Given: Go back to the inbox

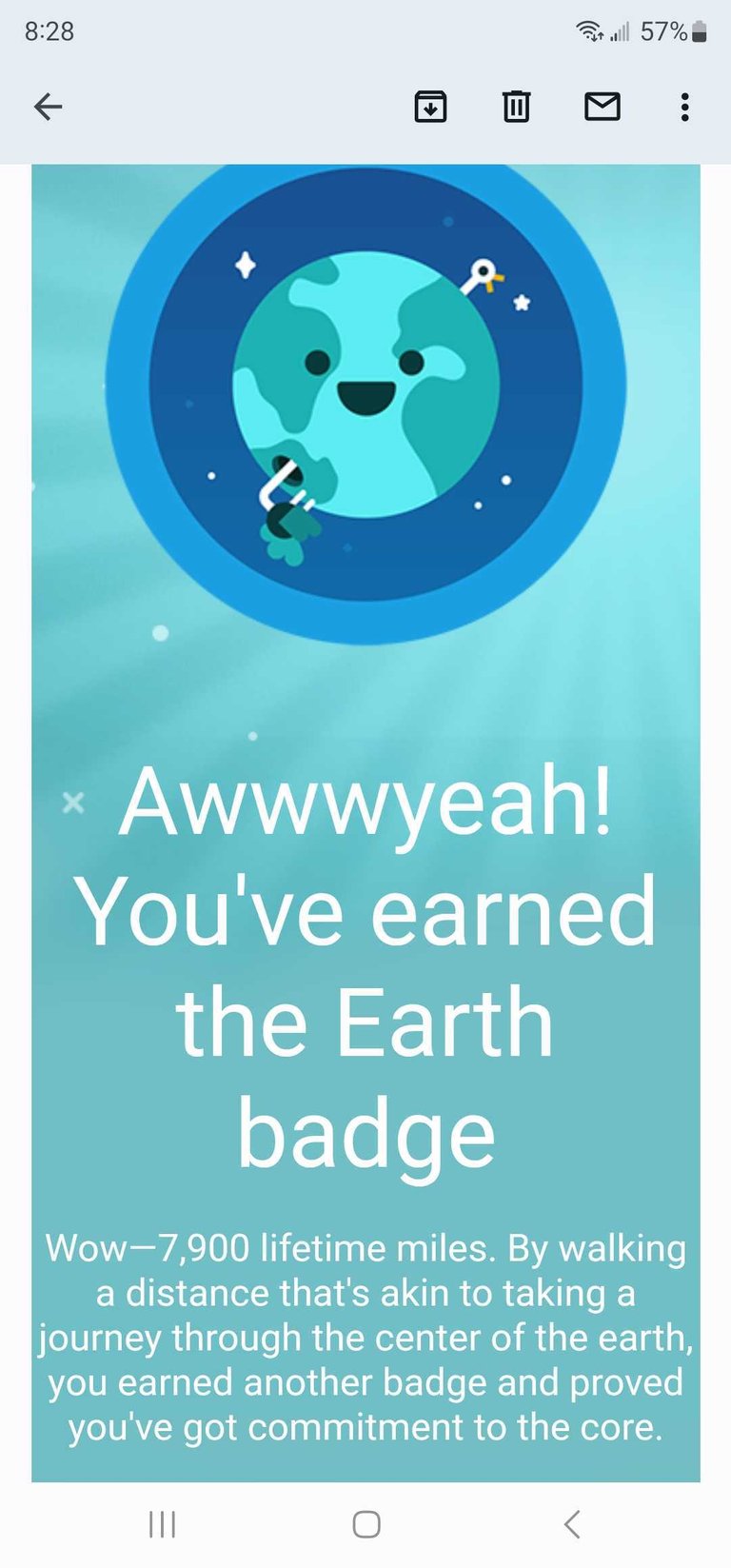Looking at the screenshot, I should (x=48, y=107).
